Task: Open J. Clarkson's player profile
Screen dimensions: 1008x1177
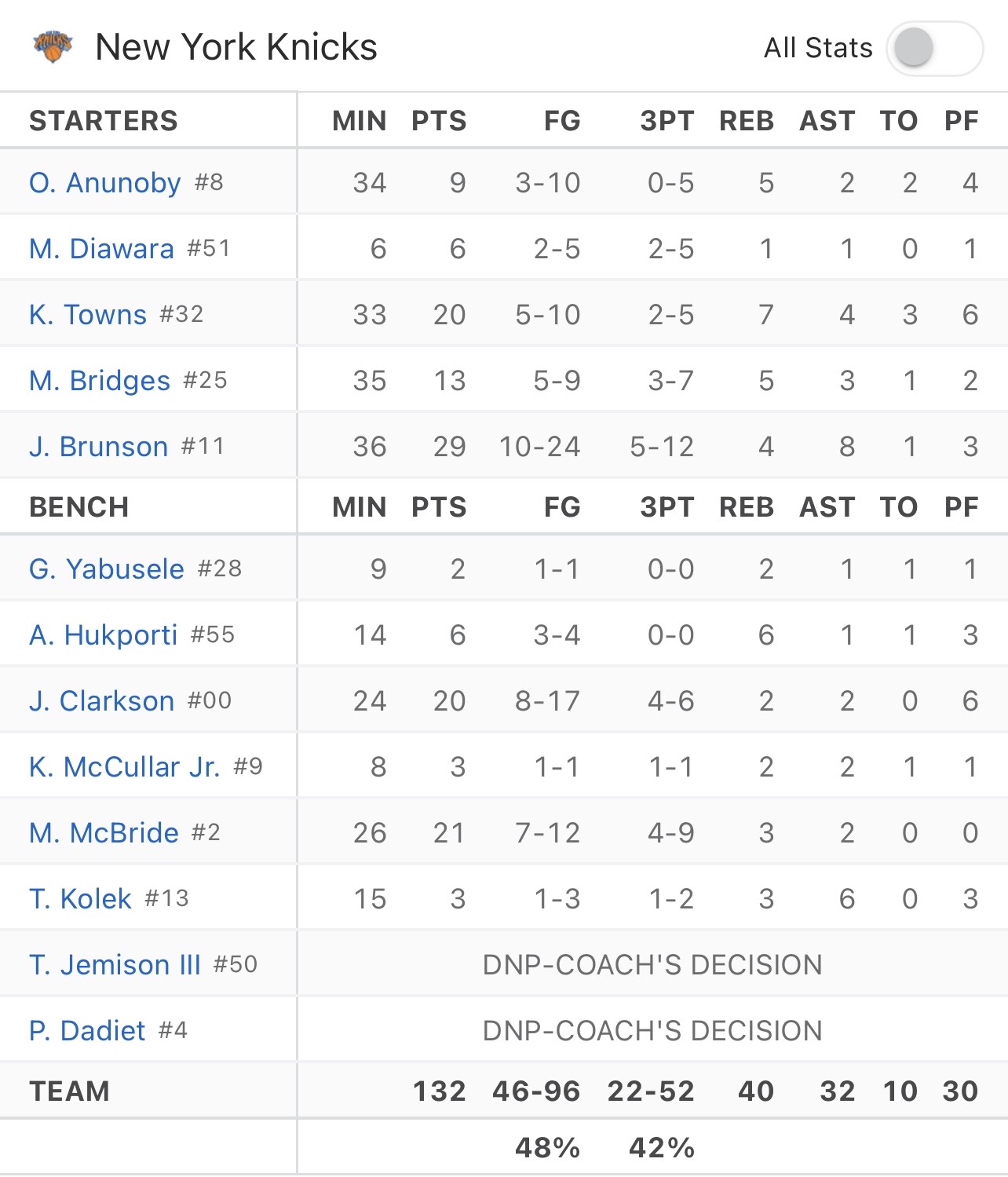Action: click(x=101, y=701)
